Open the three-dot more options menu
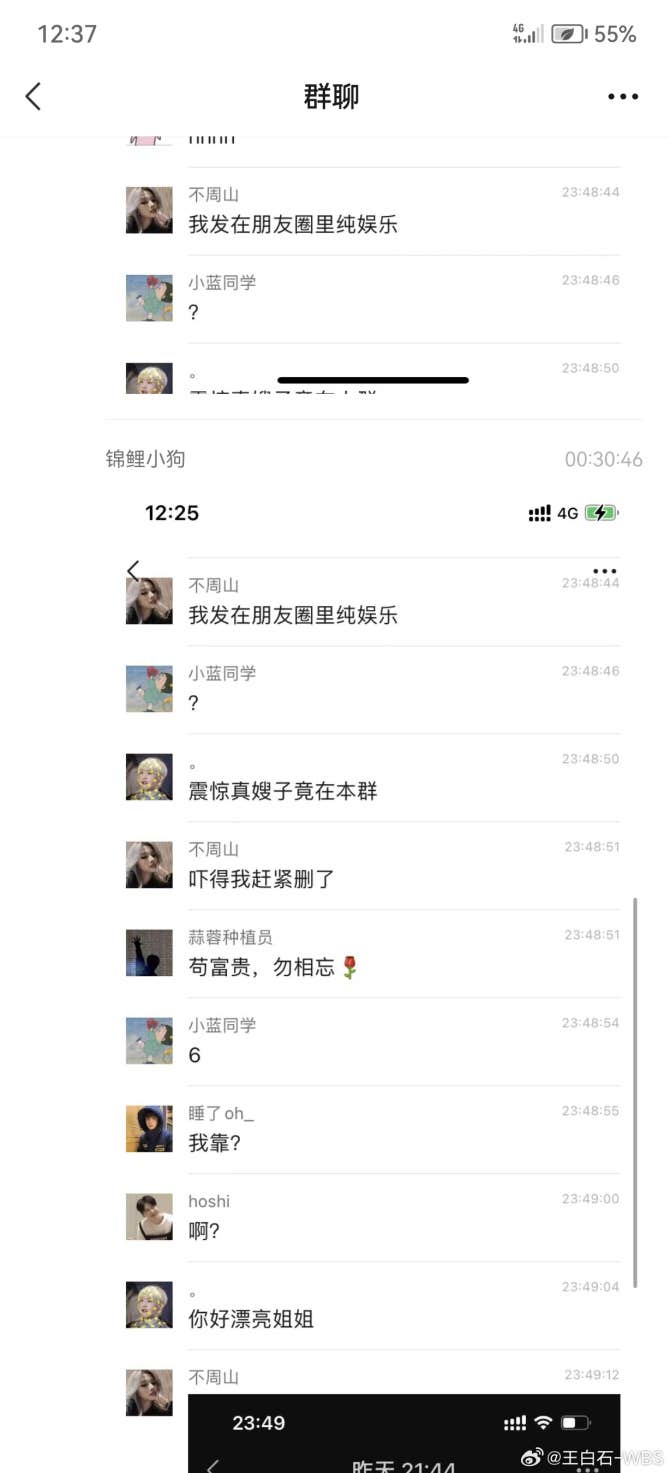 coord(622,97)
